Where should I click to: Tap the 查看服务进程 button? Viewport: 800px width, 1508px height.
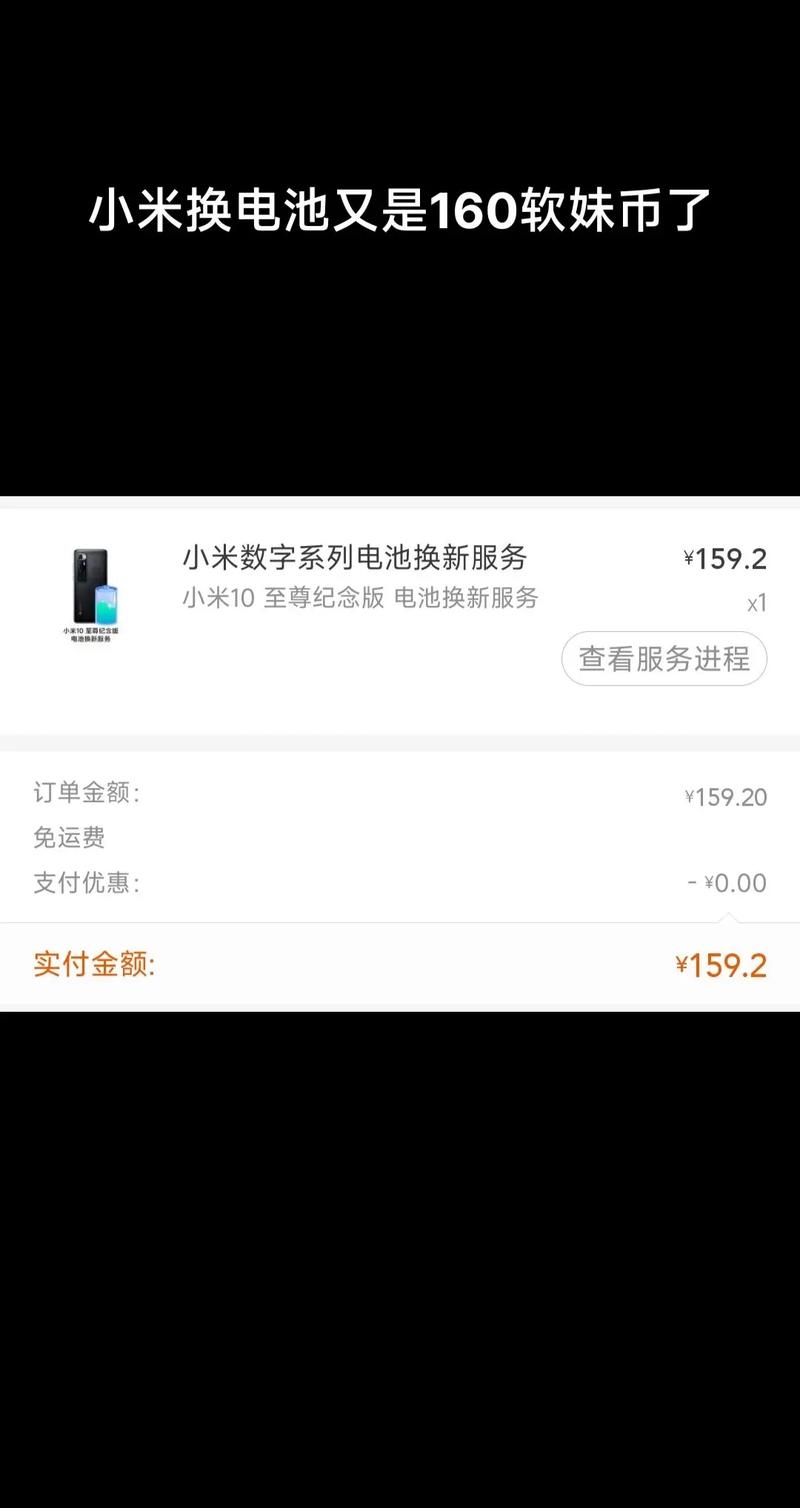[664, 659]
